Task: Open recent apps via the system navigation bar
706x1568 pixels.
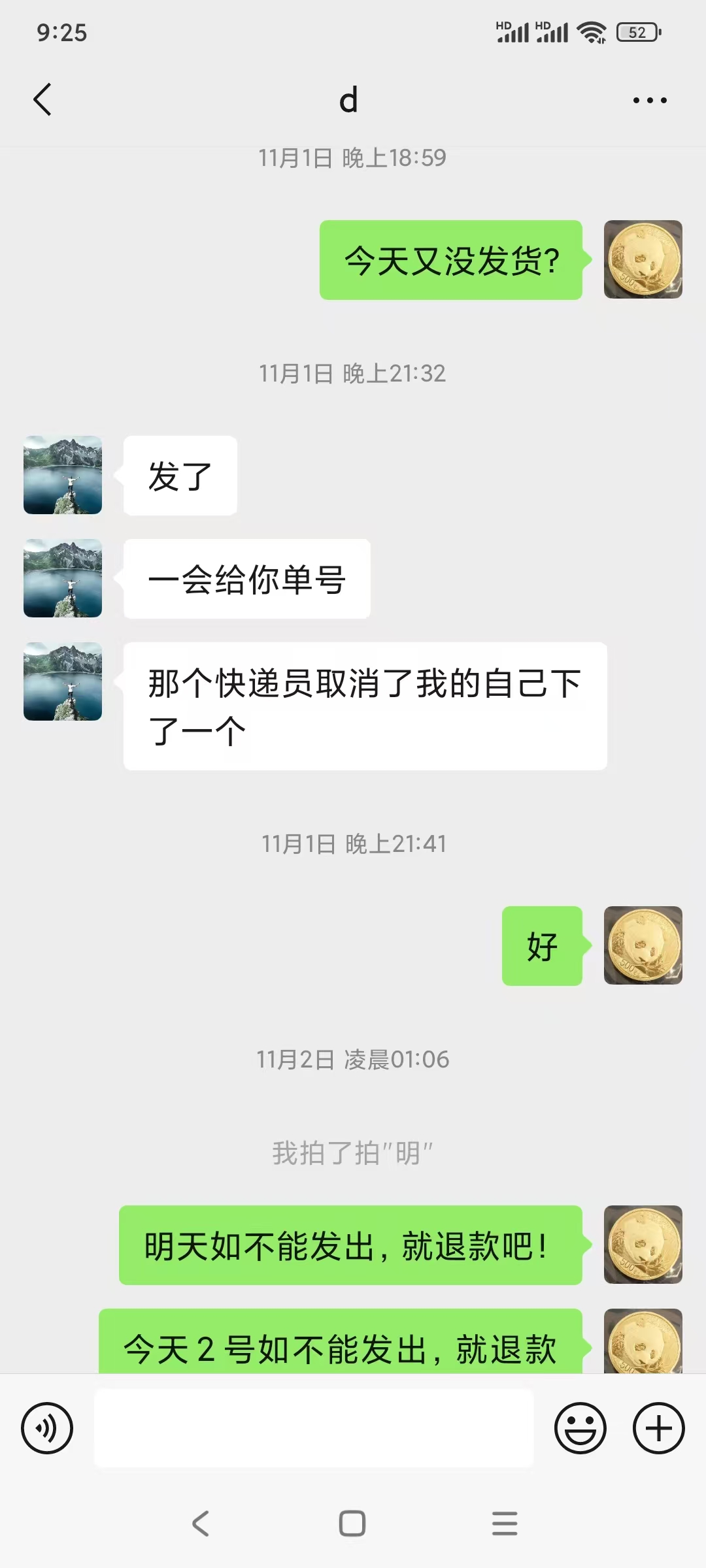Action: pyautogui.click(x=505, y=1524)
